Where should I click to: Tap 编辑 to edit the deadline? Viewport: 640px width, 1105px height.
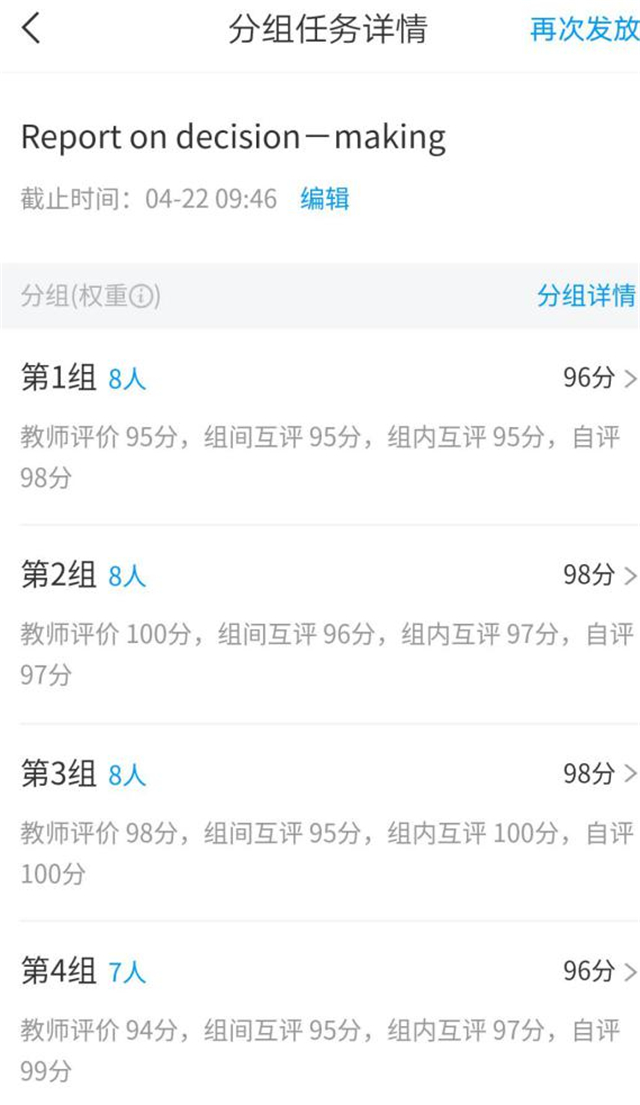pyautogui.click(x=325, y=199)
